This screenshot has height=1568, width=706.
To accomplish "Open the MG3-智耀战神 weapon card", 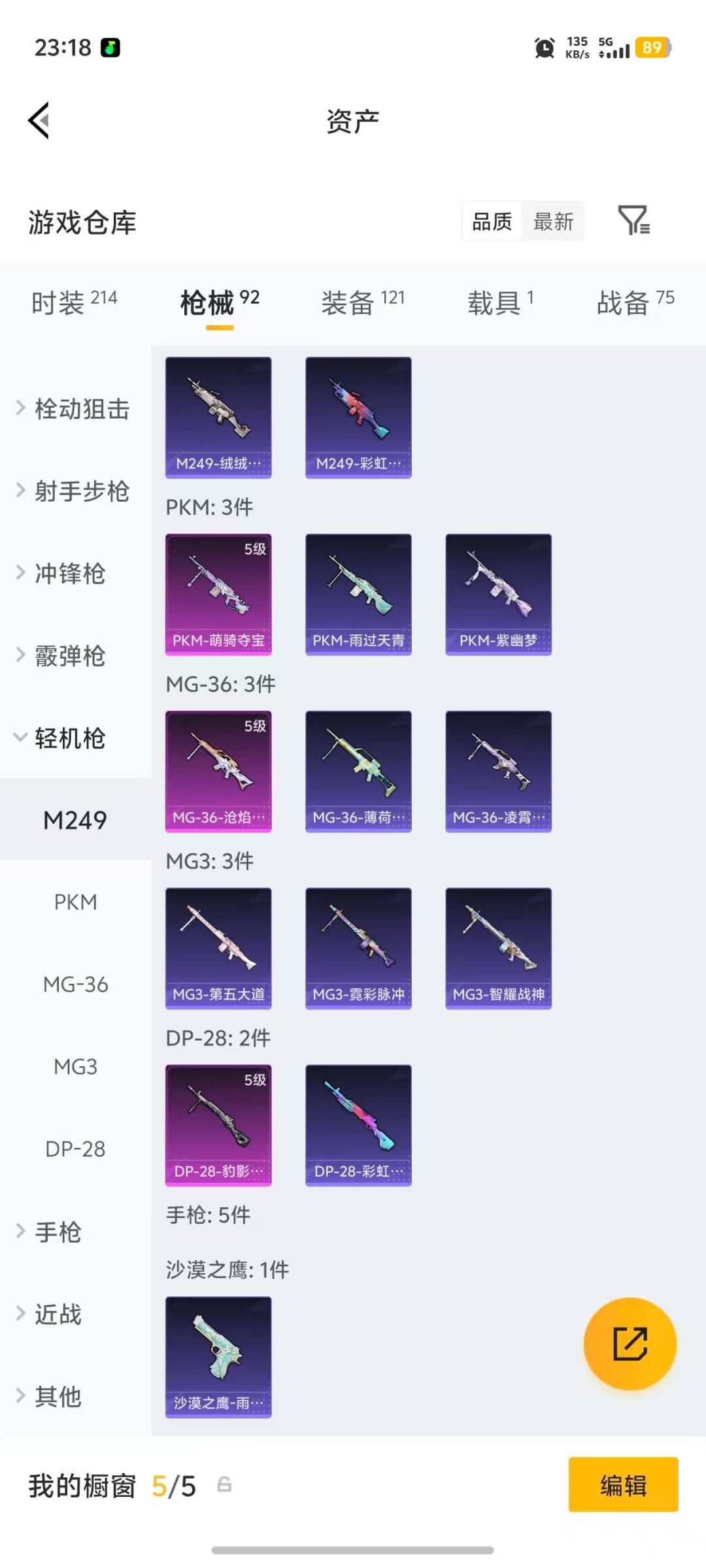I will tap(498, 947).
